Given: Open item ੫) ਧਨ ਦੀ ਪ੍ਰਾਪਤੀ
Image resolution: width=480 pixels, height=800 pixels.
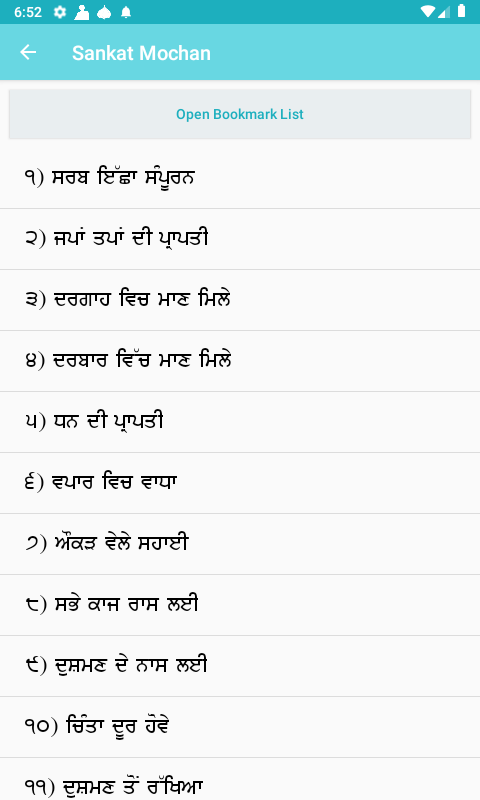Looking at the screenshot, I should pyautogui.click(x=240, y=422).
